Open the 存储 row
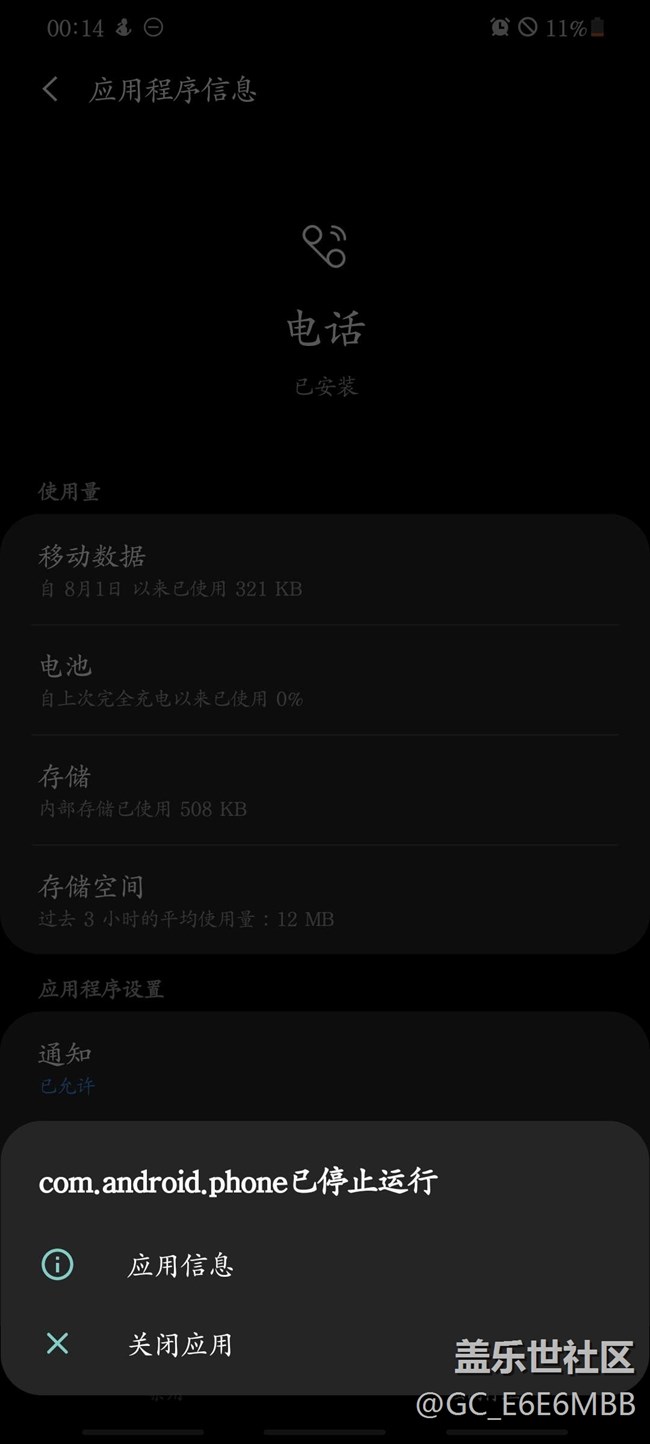This screenshot has width=650, height=1444. 324,790
